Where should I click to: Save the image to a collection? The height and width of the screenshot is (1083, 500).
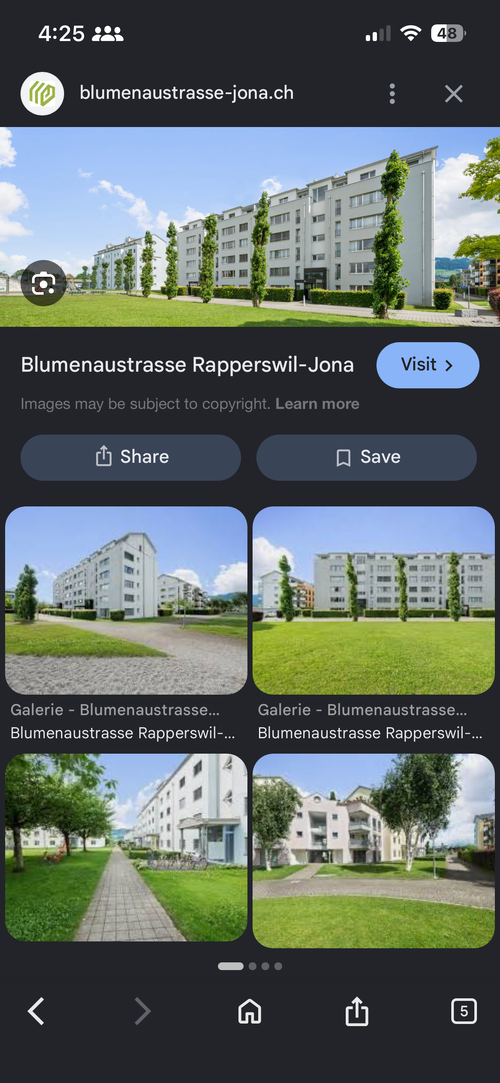(367, 457)
